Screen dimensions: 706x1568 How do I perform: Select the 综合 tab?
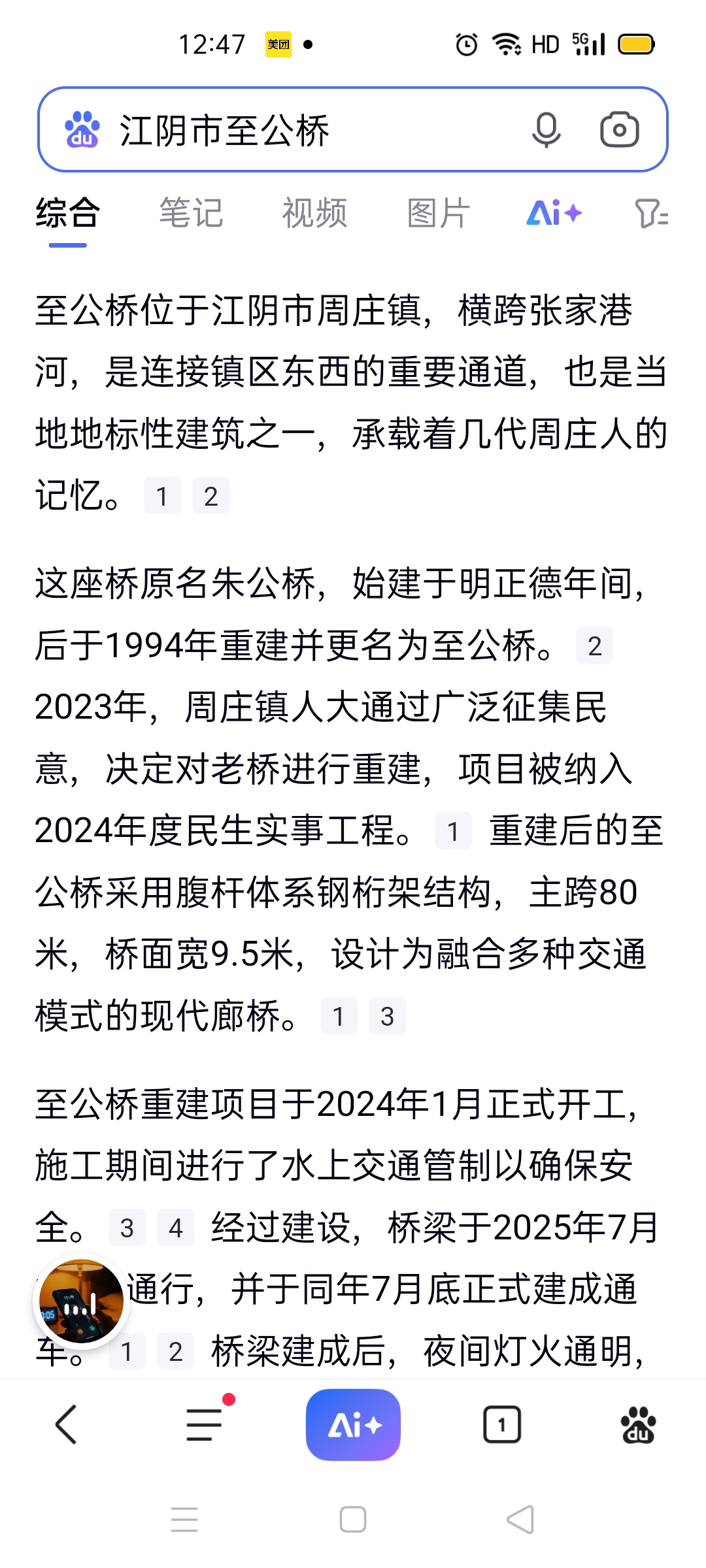[67, 214]
